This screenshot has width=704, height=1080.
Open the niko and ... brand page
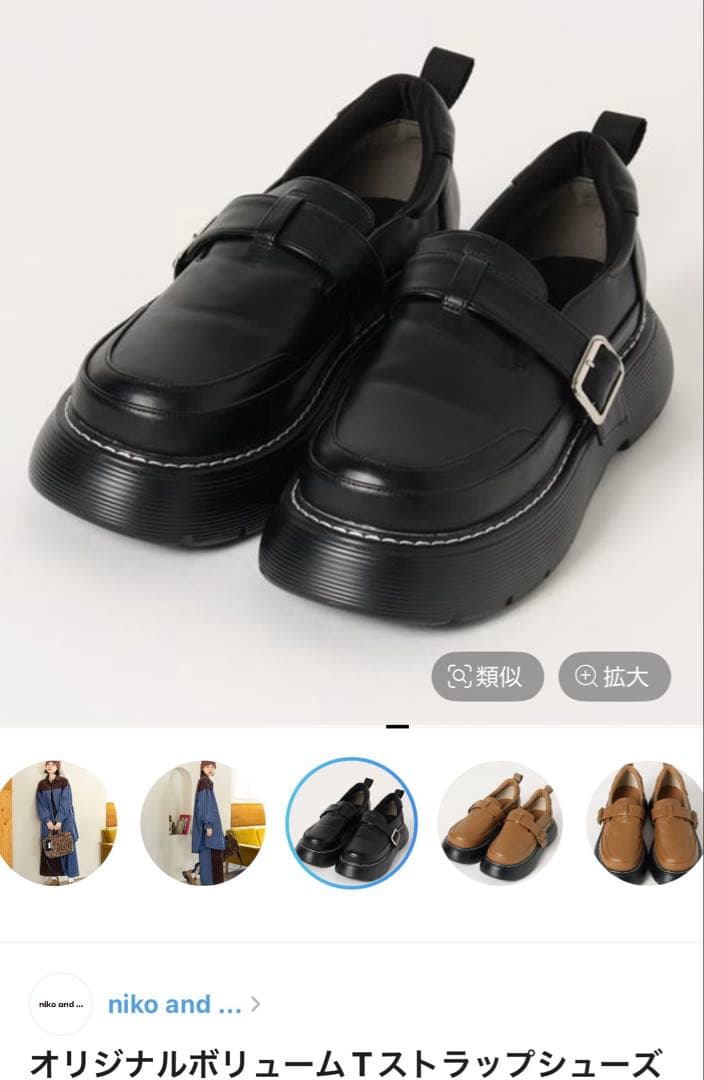(x=174, y=1004)
